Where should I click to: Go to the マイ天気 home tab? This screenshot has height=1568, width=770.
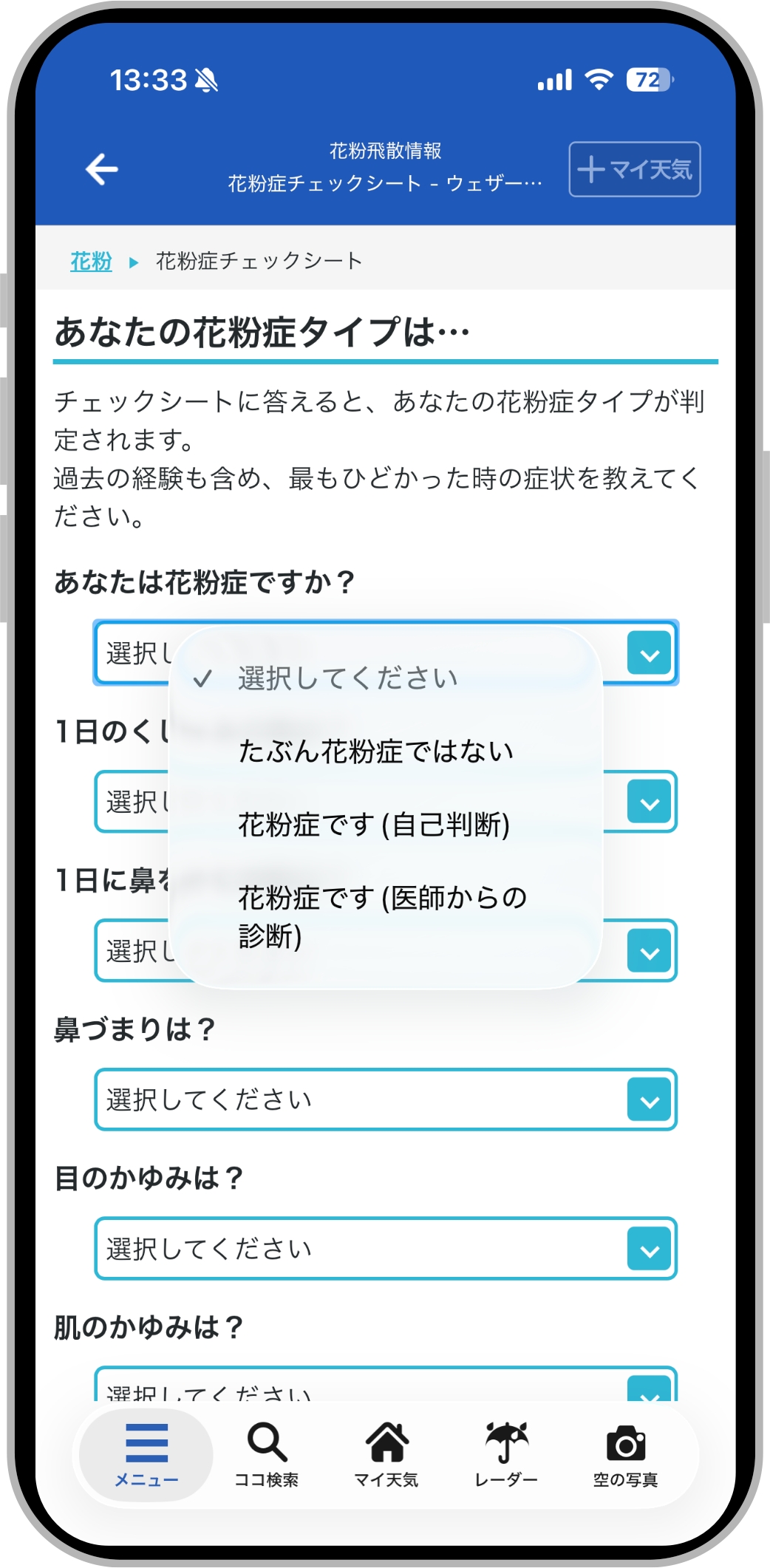pyautogui.click(x=386, y=1454)
